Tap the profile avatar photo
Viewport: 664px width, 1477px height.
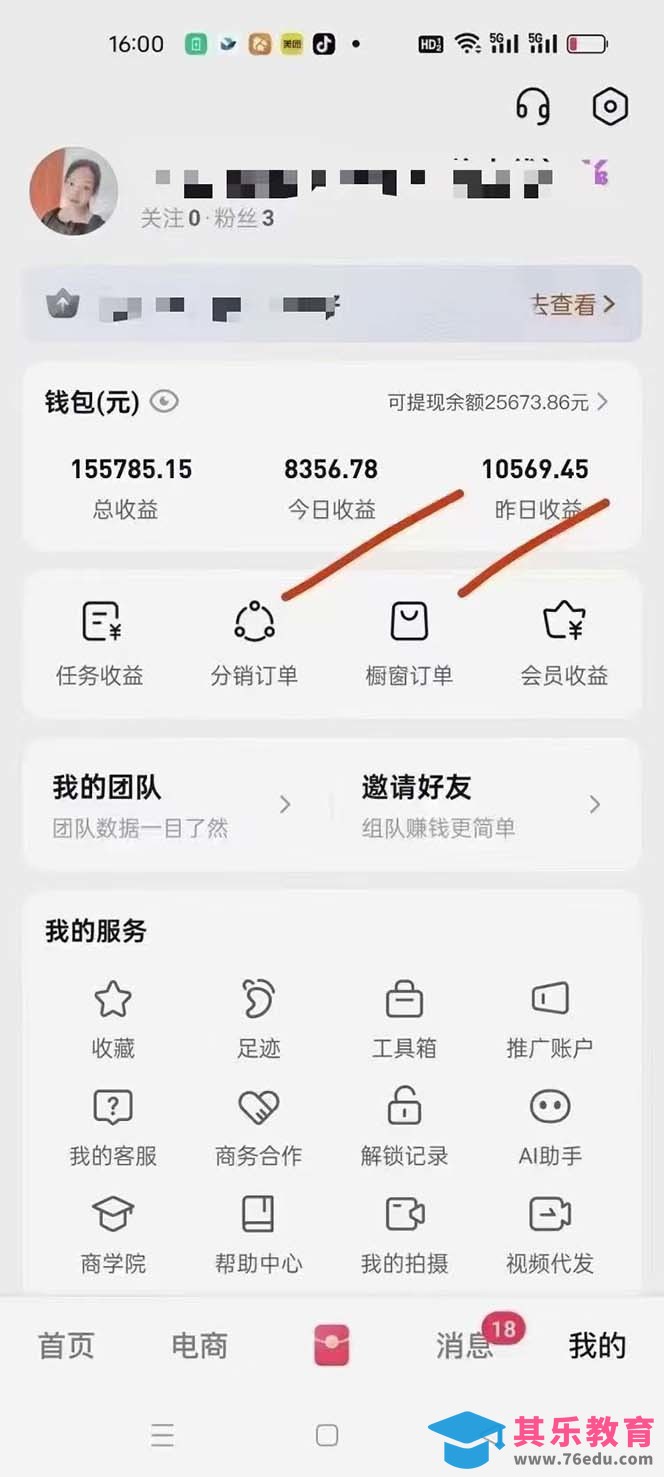click(73, 192)
